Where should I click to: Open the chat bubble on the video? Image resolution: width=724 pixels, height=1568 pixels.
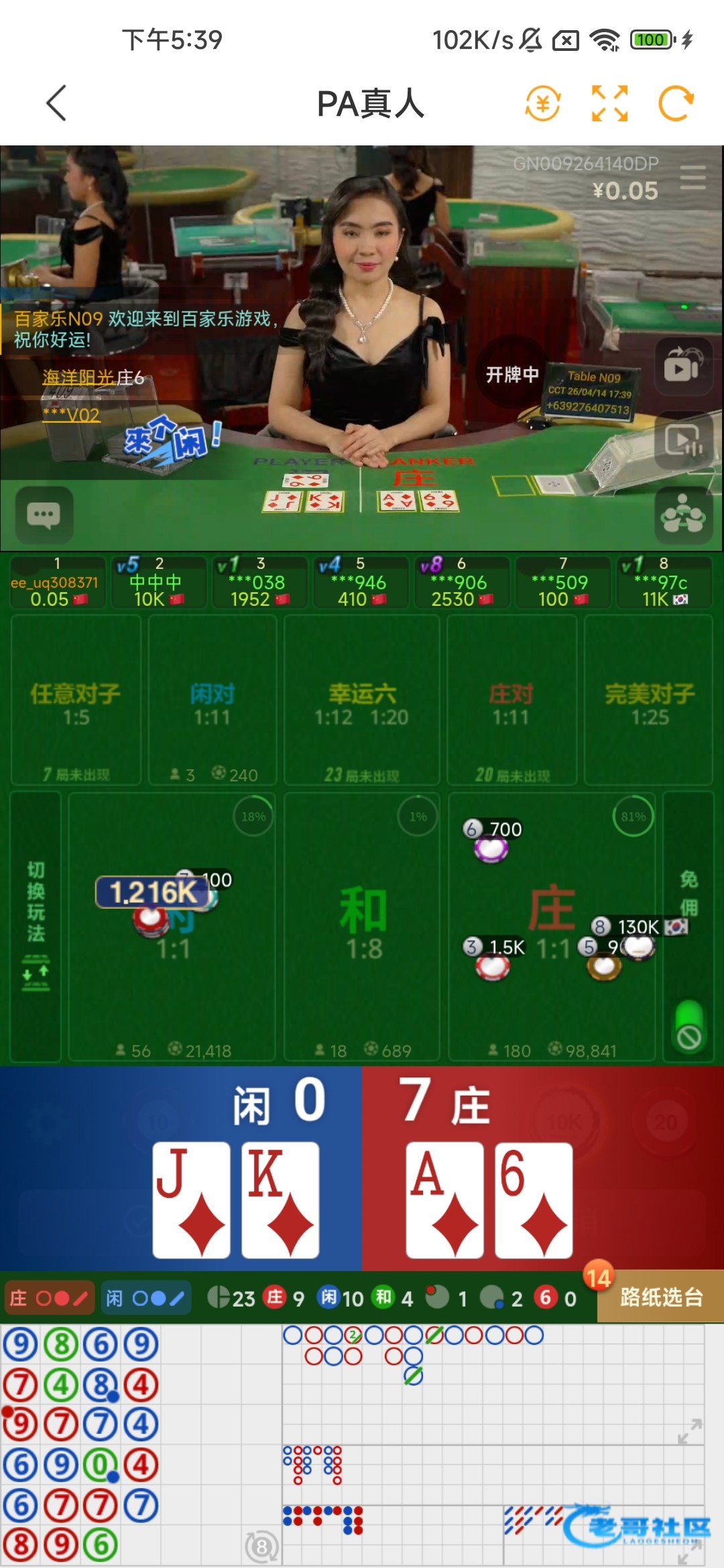44,515
